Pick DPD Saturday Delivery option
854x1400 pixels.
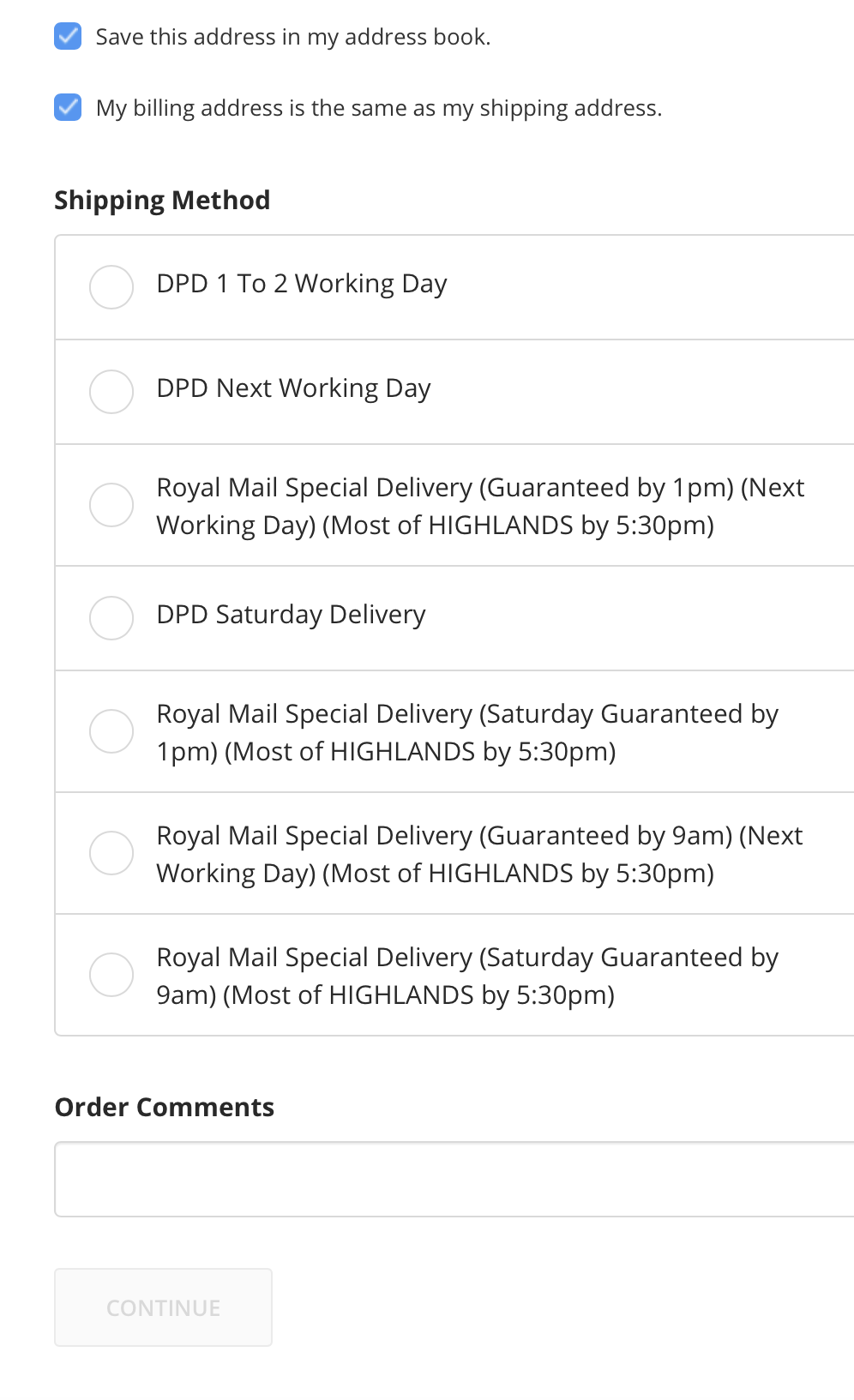pyautogui.click(x=111, y=618)
